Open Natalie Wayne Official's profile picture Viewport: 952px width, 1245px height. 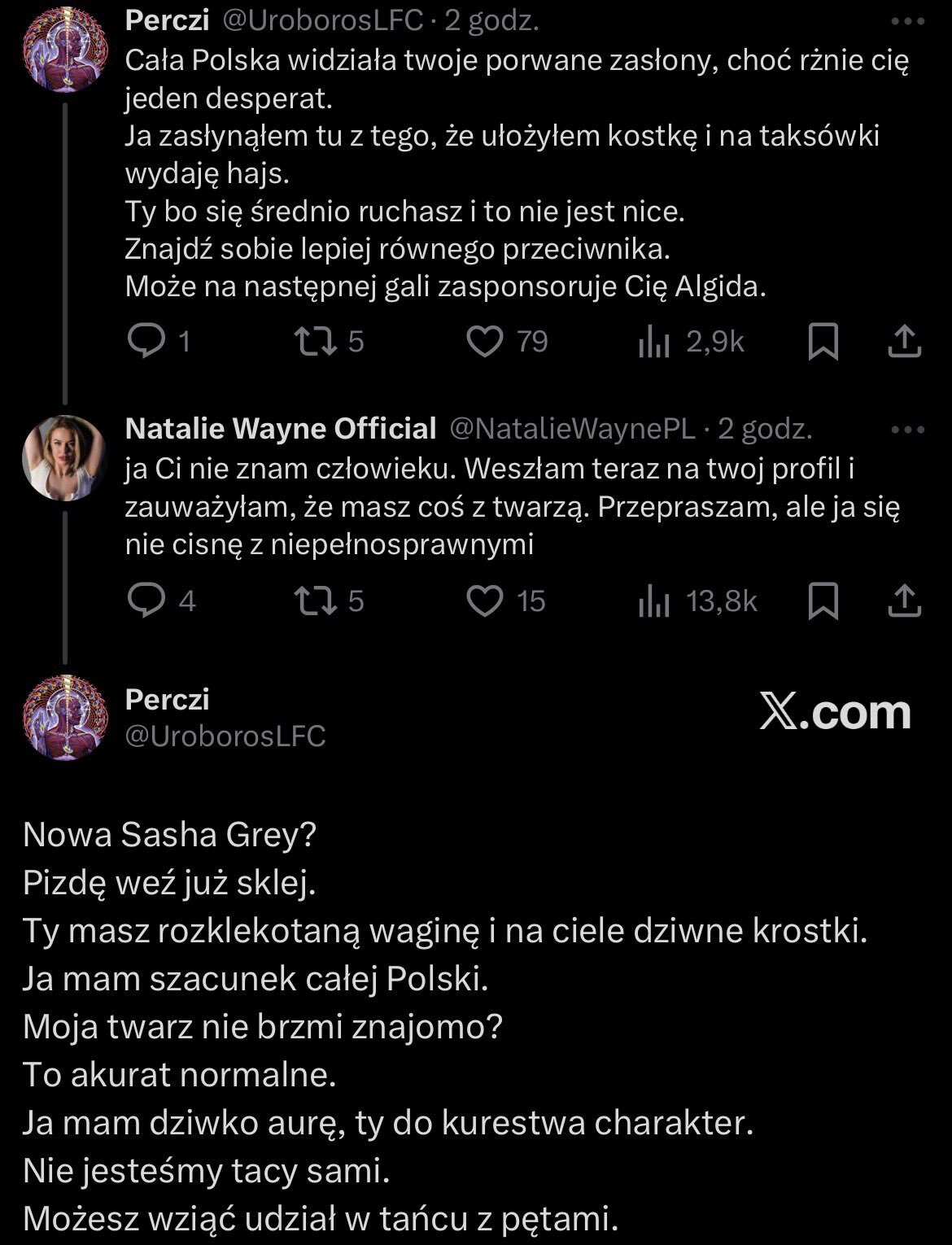[x=64, y=457]
